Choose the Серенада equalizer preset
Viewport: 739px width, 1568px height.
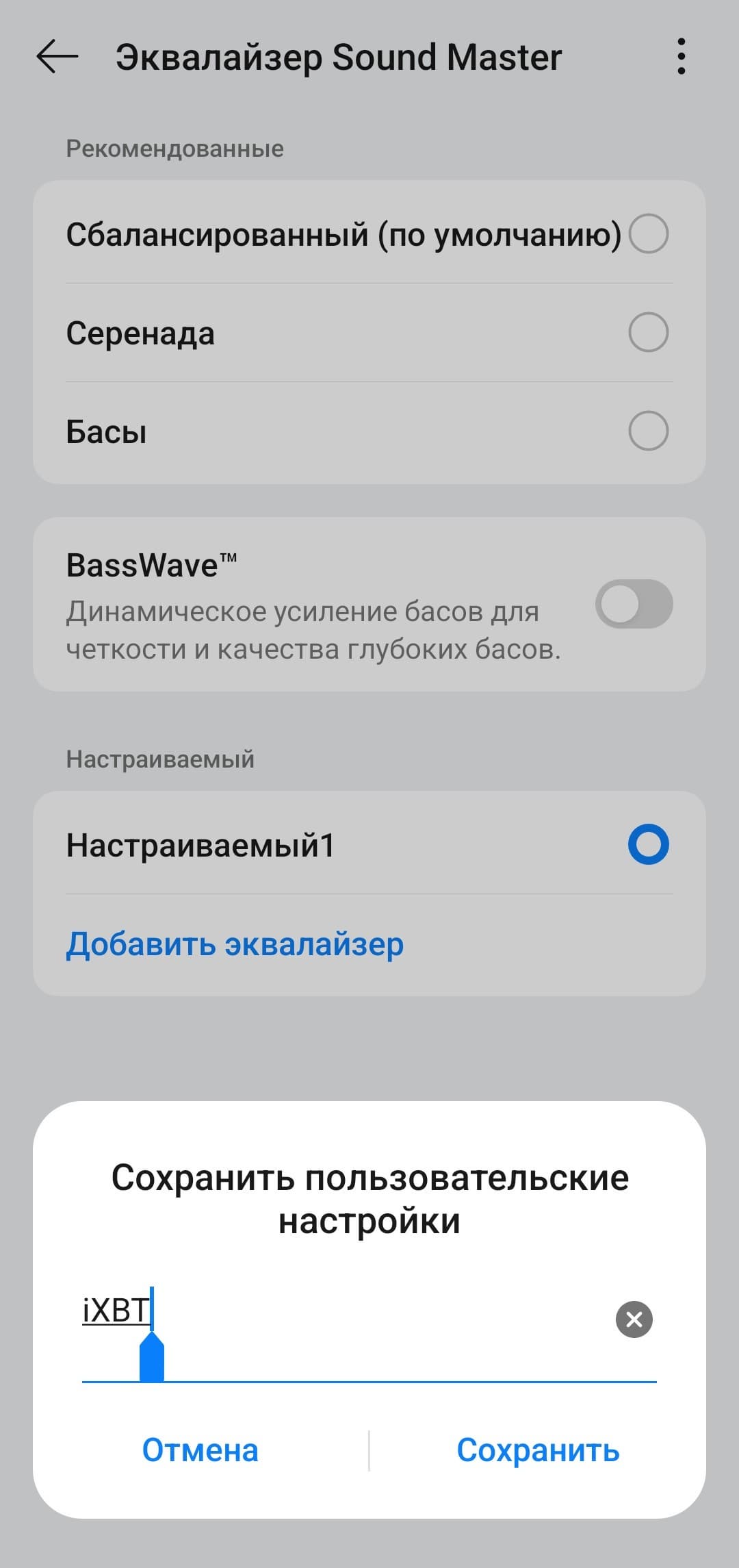coord(647,333)
